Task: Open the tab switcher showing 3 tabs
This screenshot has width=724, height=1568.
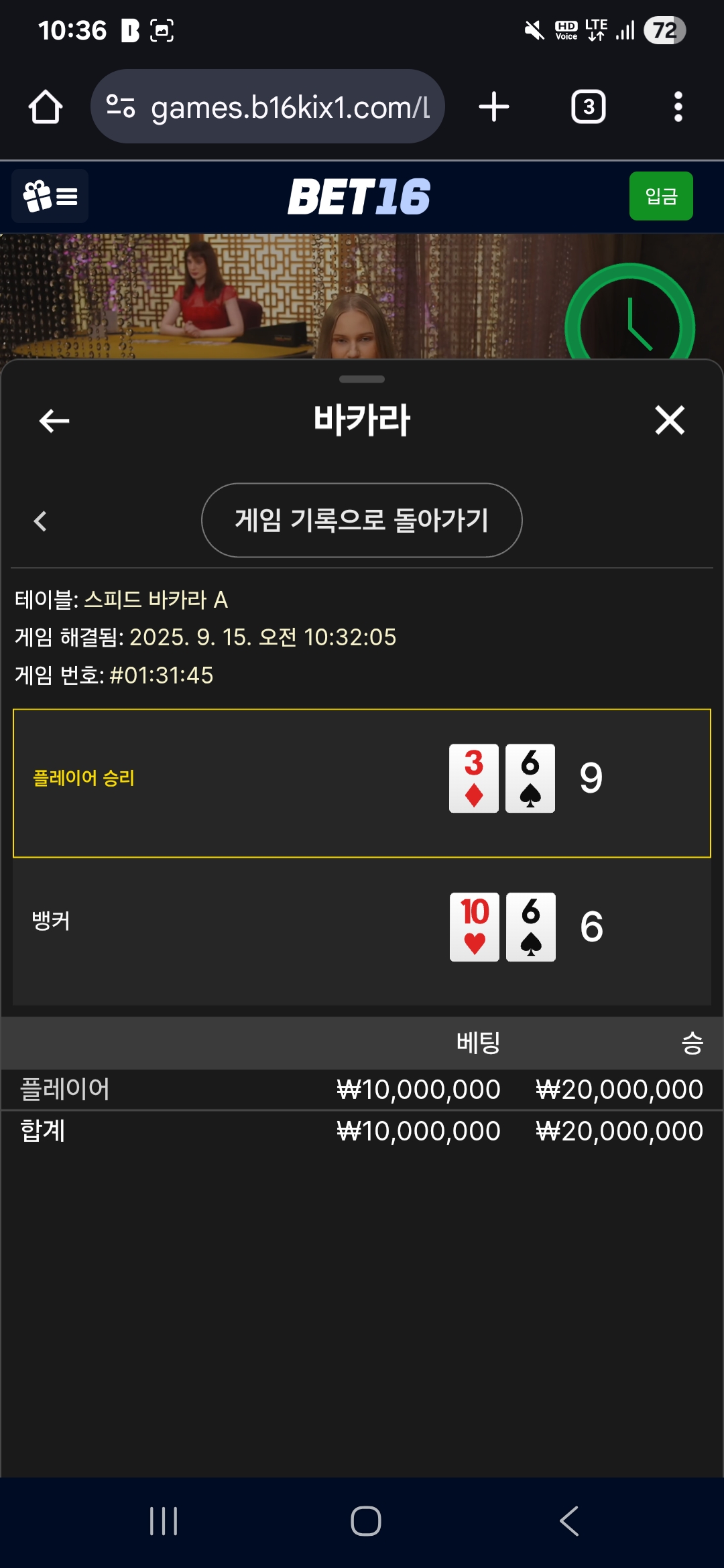Action: tap(588, 107)
